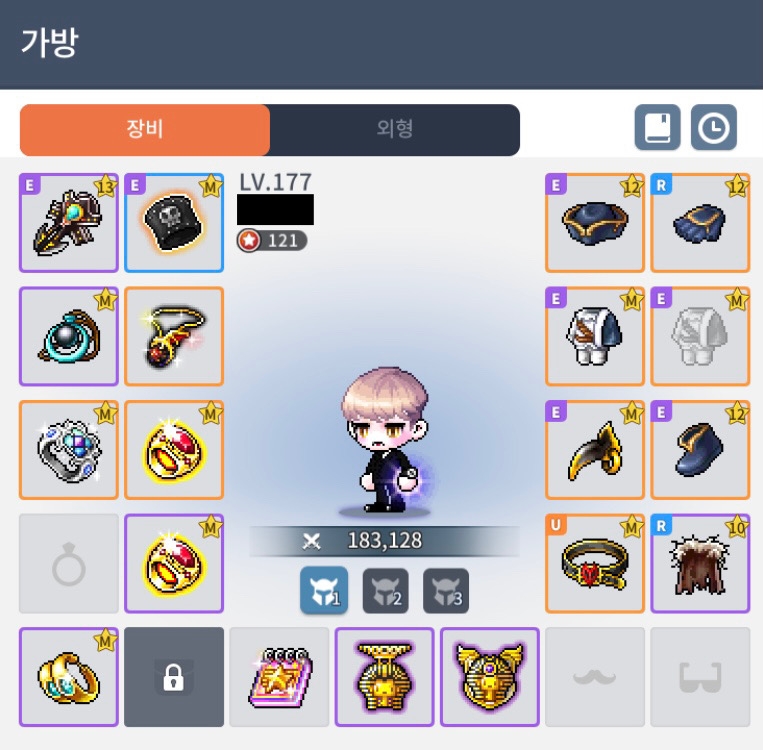Viewport: 763px width, 750px height.
Task: Tap the empty ring slot
Action: click(69, 563)
